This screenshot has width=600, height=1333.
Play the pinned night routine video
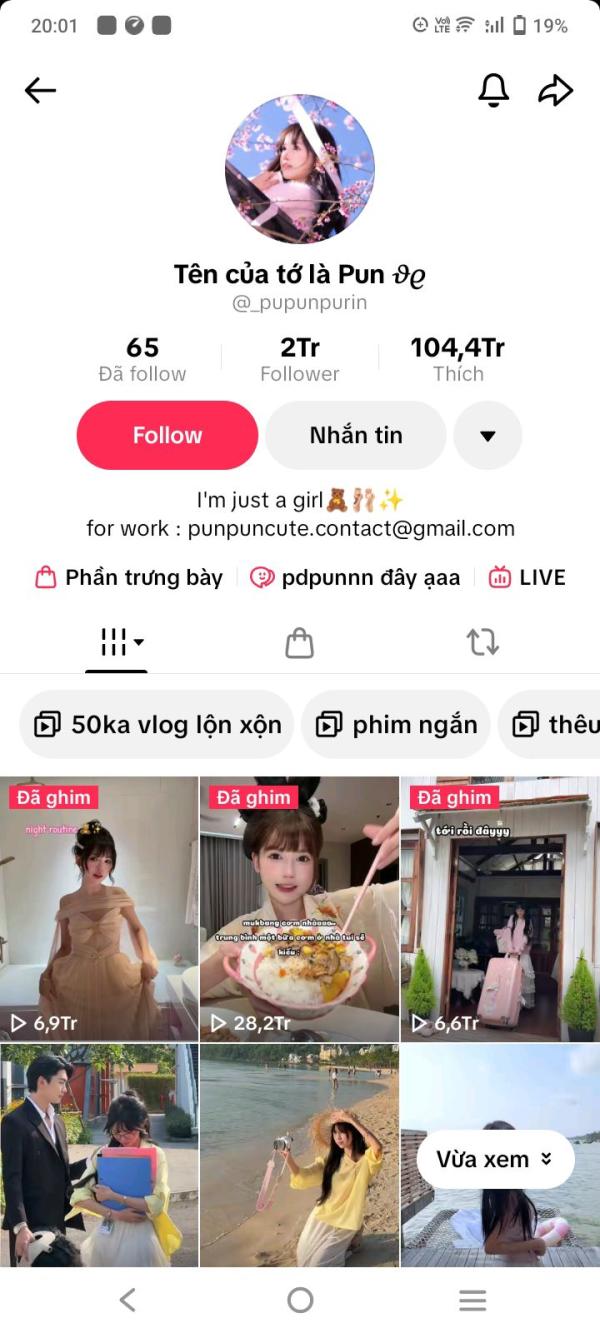99,908
